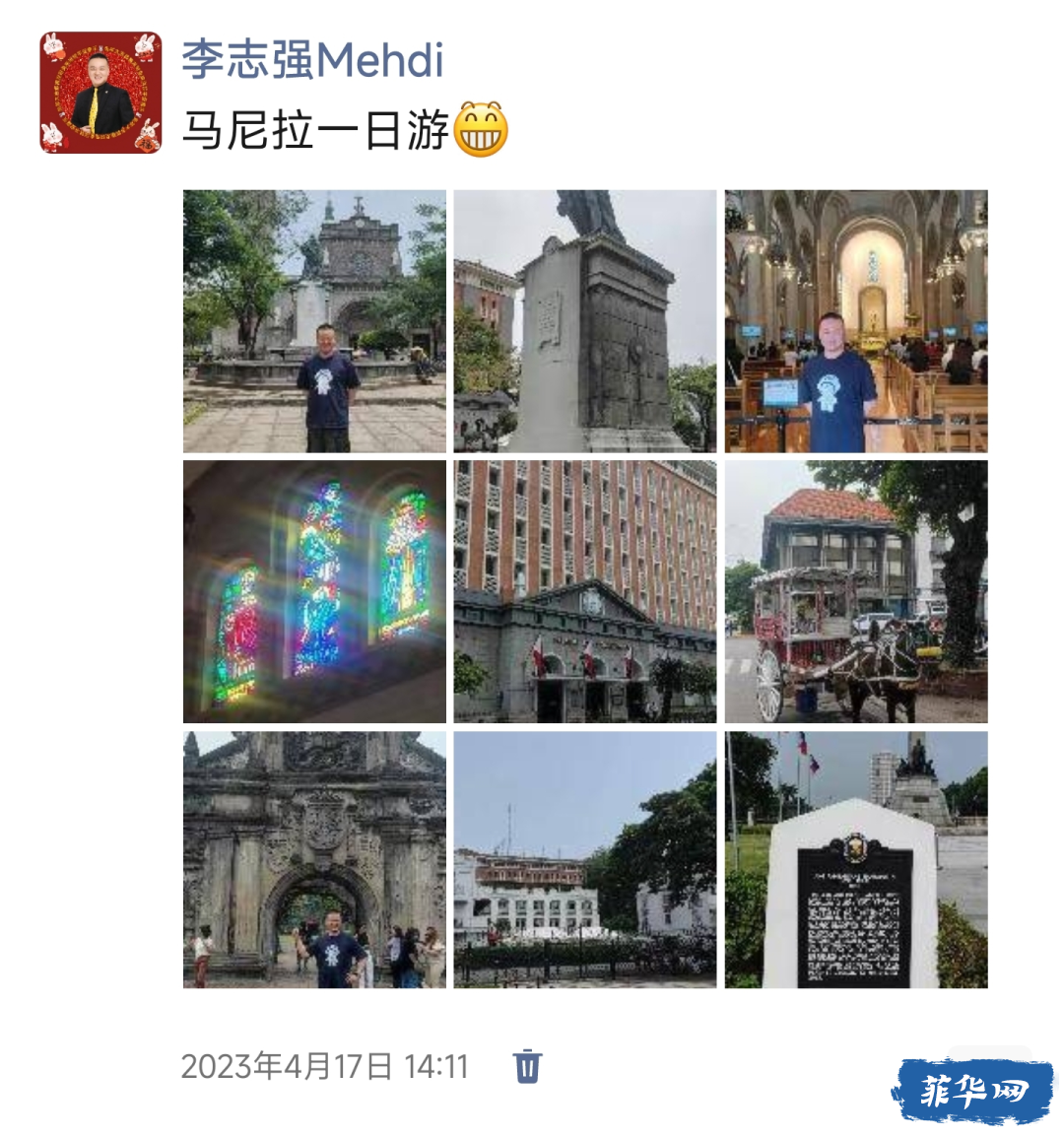This screenshot has width=1064, height=1137.
Task: View the horse-drawn carriage photo
Action: tap(856, 591)
